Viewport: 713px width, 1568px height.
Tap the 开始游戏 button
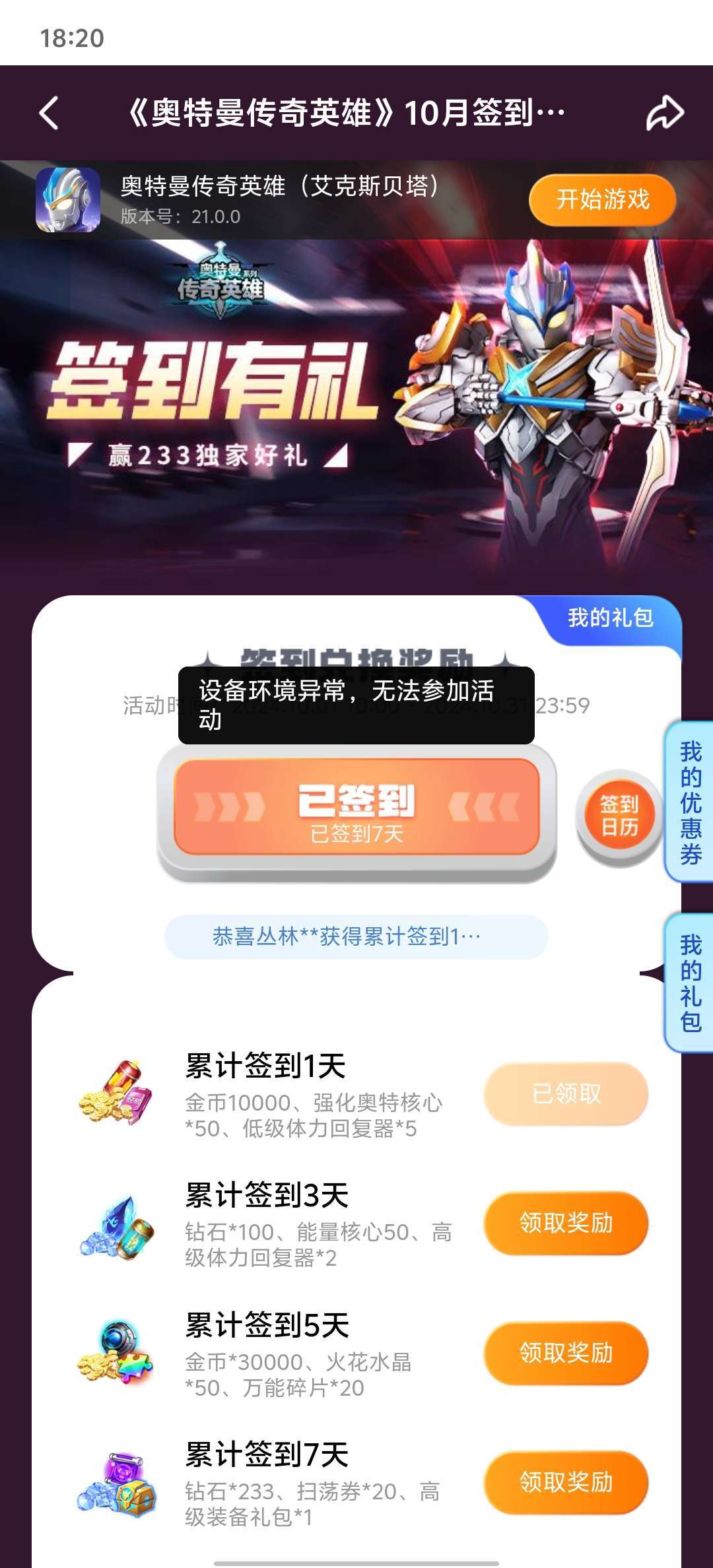click(x=602, y=199)
